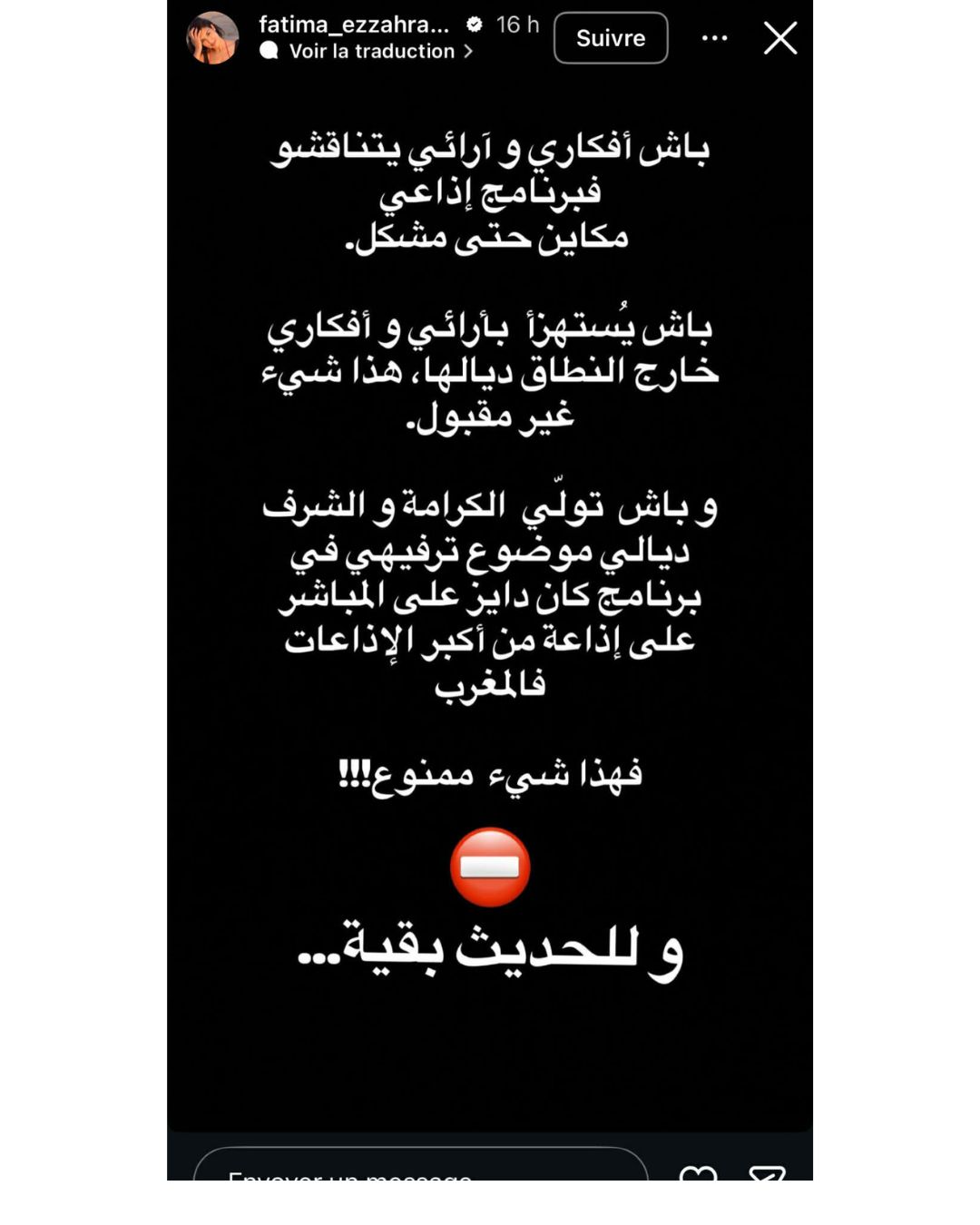Open the three-dot more options menu

click(715, 38)
